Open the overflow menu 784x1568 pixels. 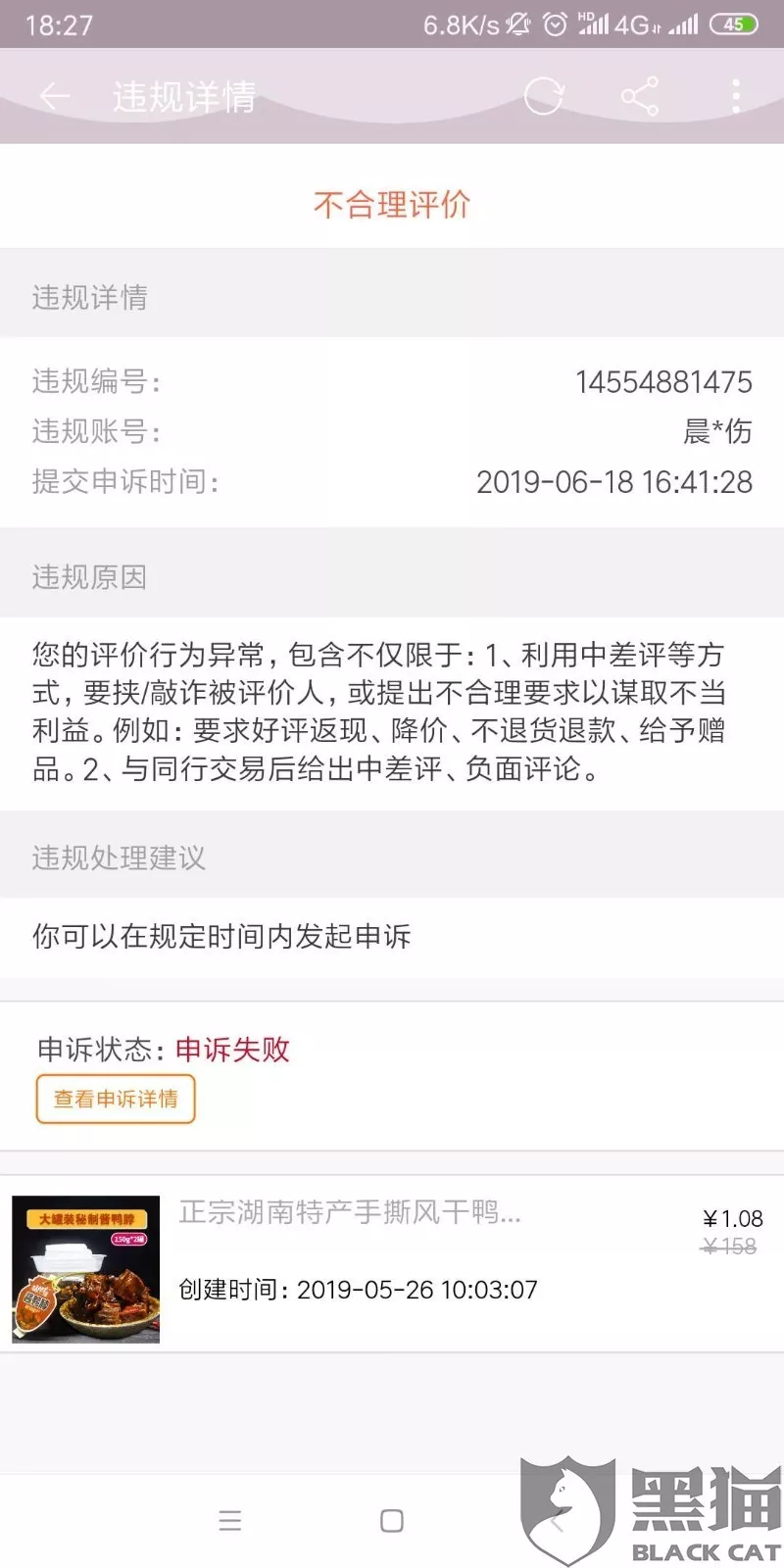(735, 96)
